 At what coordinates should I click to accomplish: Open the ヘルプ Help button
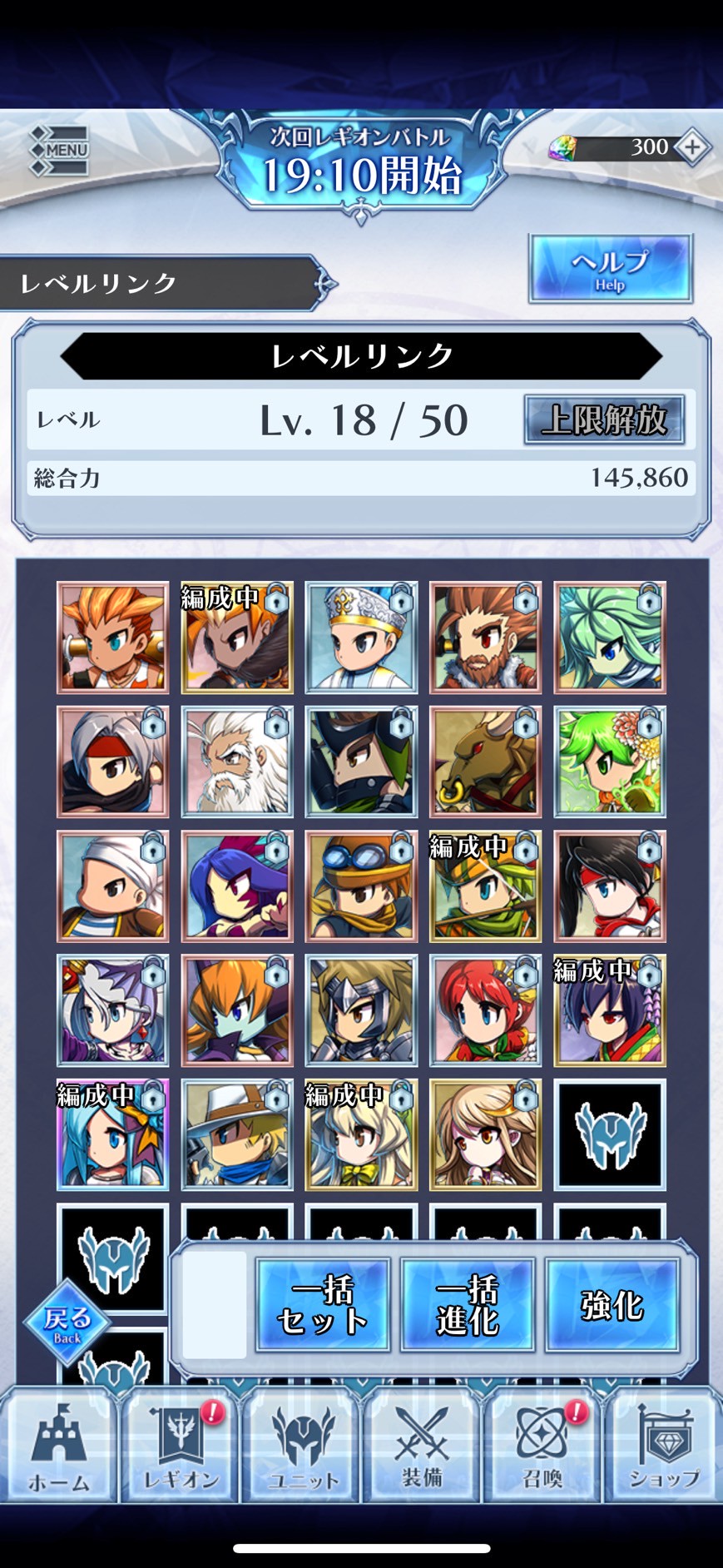610,269
